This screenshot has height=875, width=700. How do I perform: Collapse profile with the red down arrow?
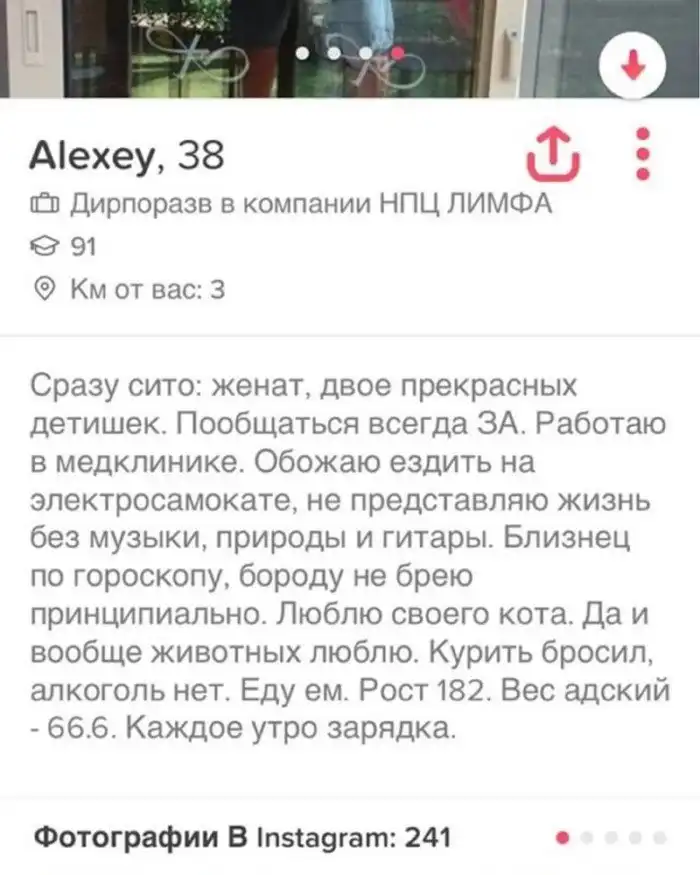630,67
